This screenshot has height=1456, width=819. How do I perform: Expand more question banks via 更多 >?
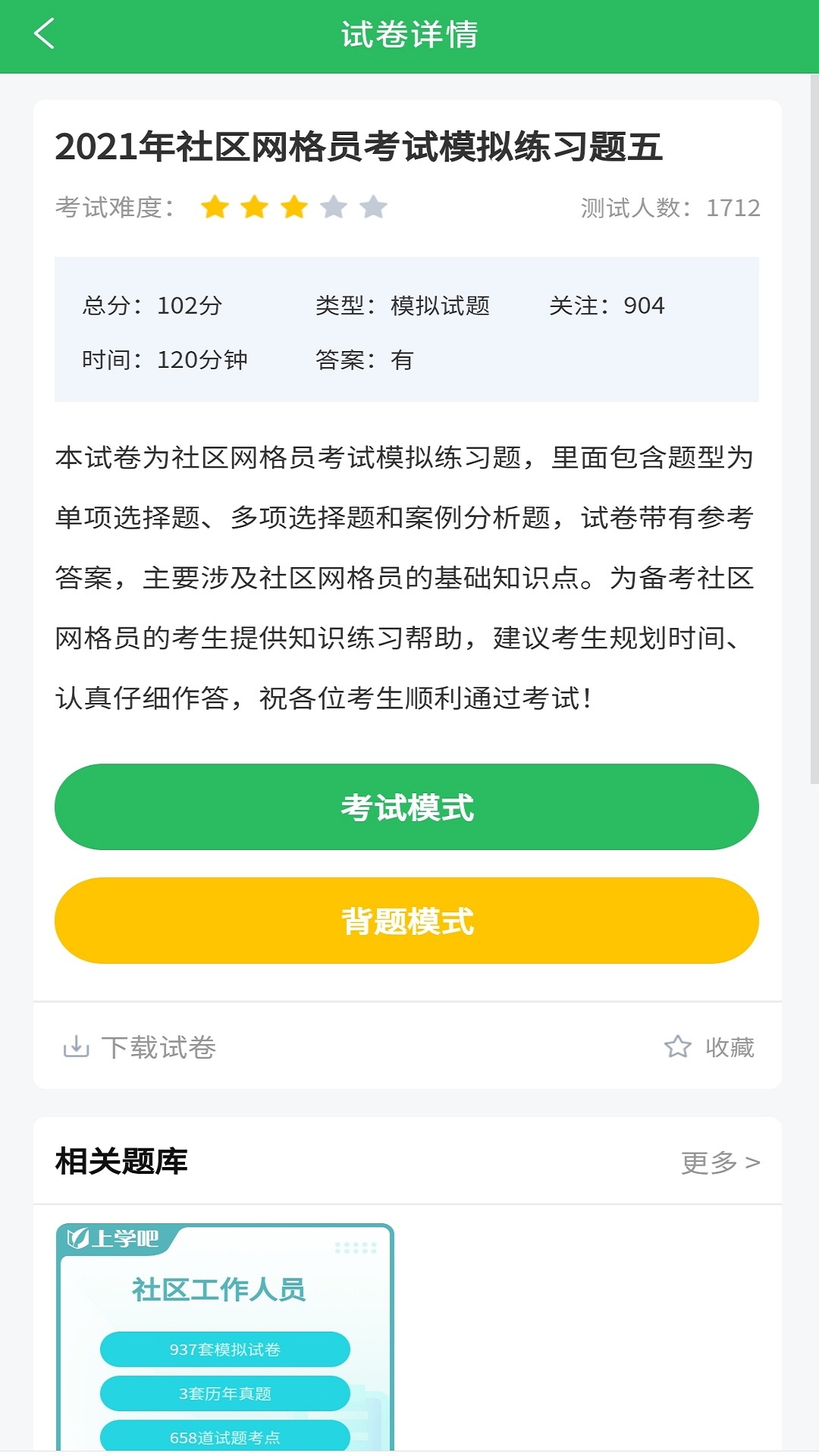coord(716,1160)
